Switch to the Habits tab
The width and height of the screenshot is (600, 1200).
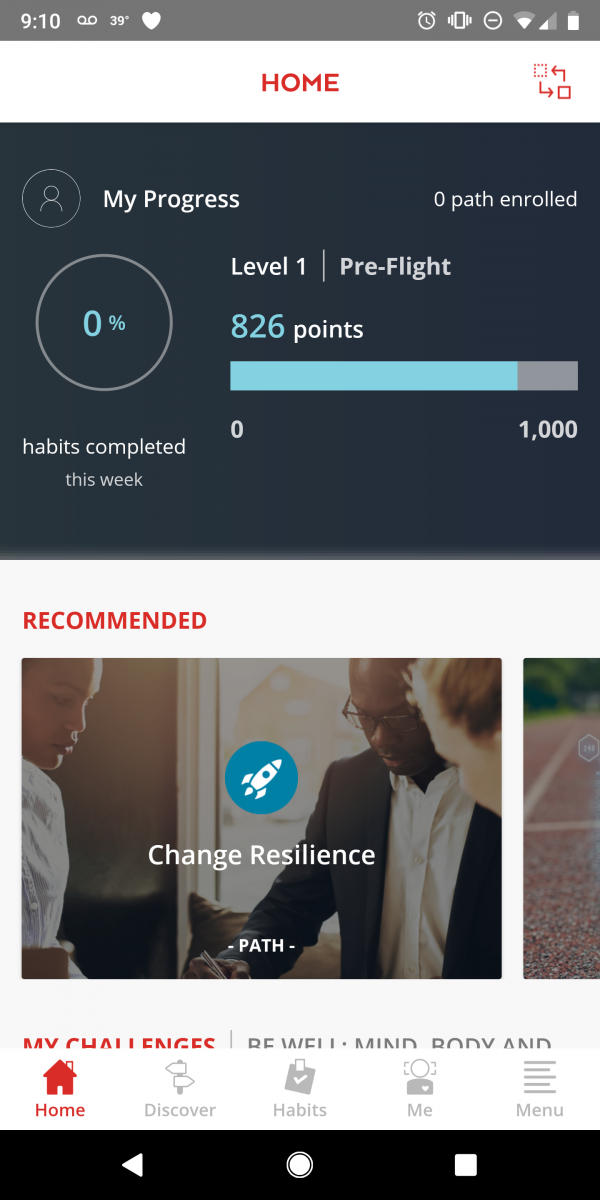(300, 1089)
